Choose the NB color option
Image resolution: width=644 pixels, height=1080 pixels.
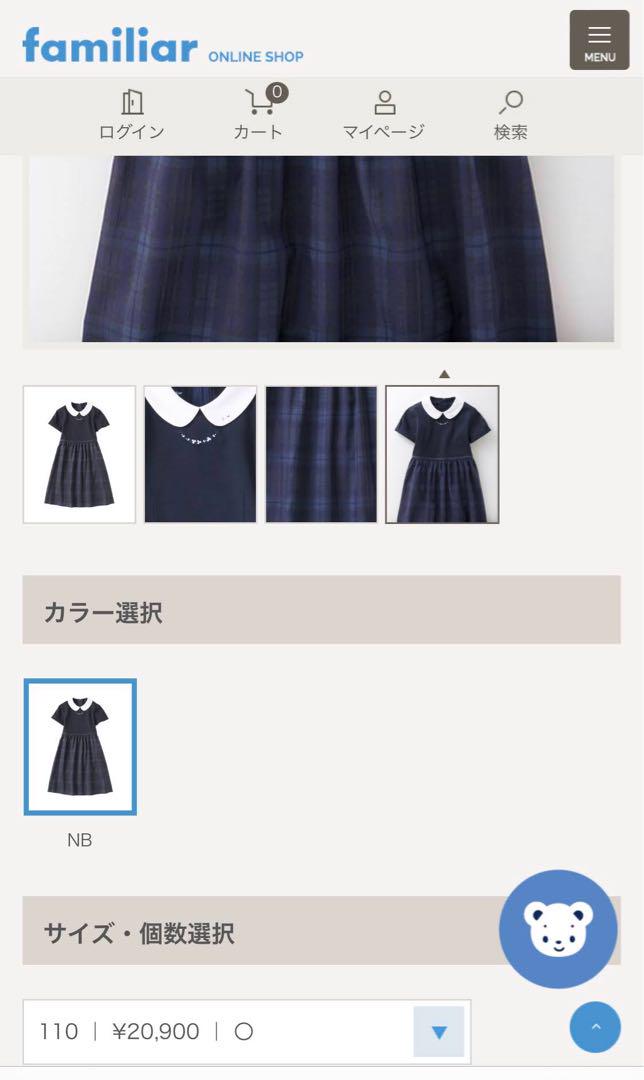pos(80,747)
